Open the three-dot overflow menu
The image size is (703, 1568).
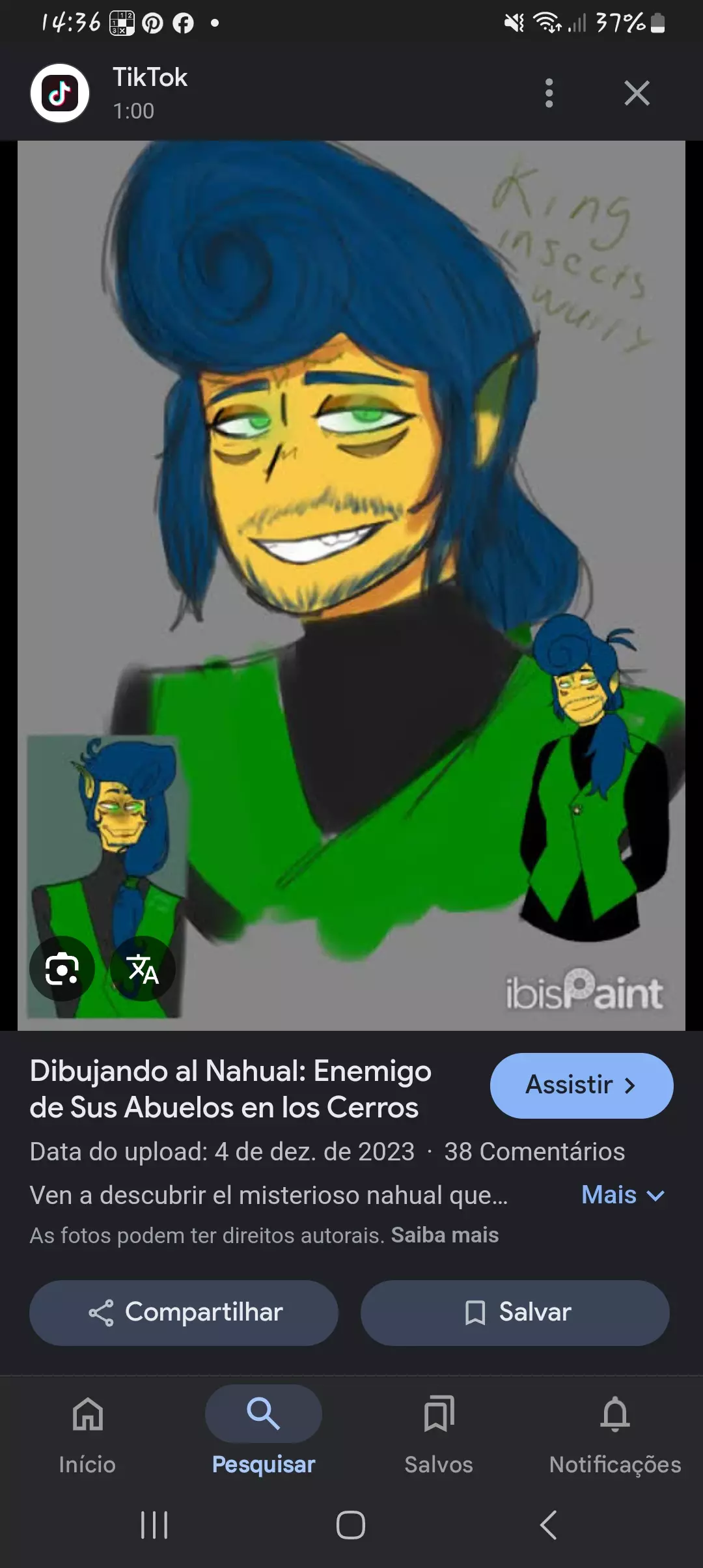pyautogui.click(x=549, y=93)
